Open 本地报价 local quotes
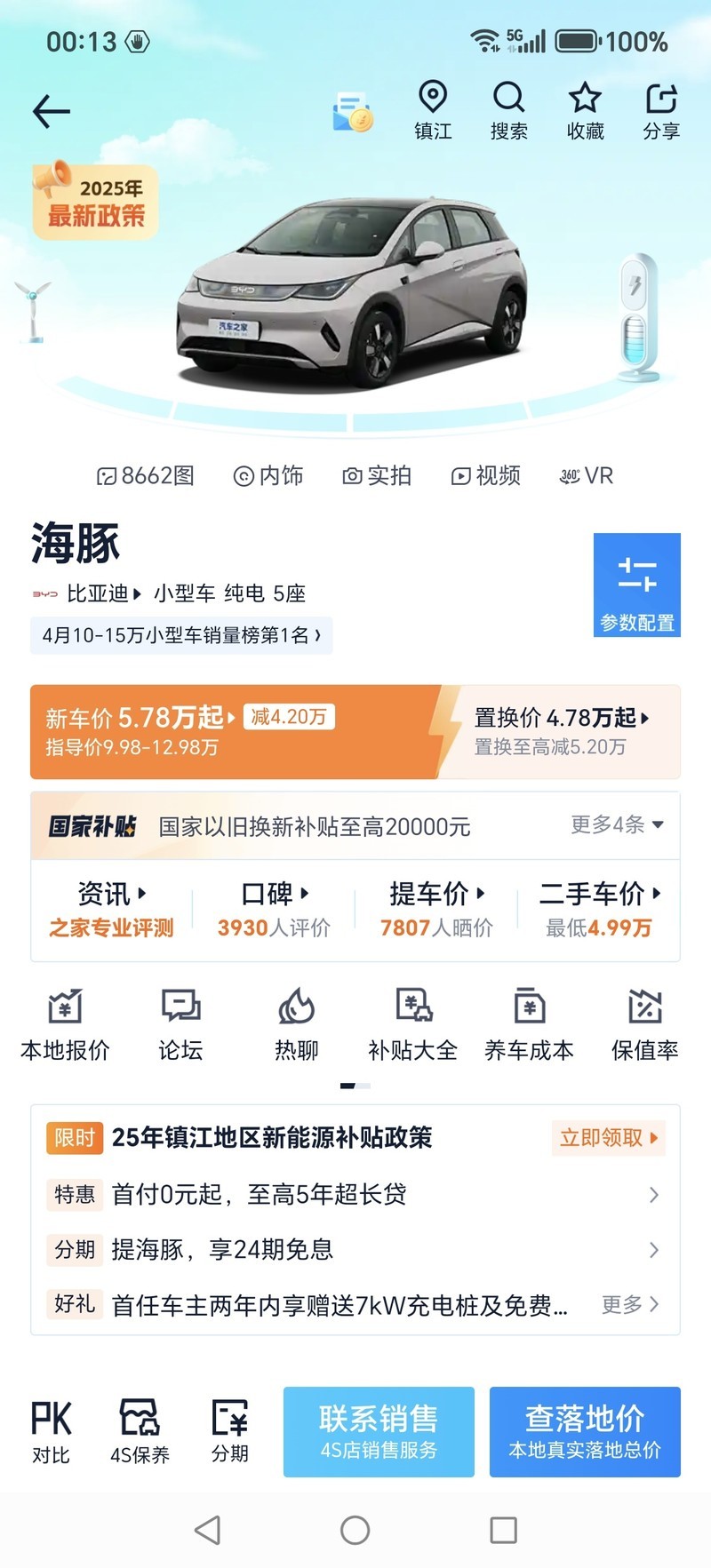The width and height of the screenshot is (711, 1568). point(65,1025)
